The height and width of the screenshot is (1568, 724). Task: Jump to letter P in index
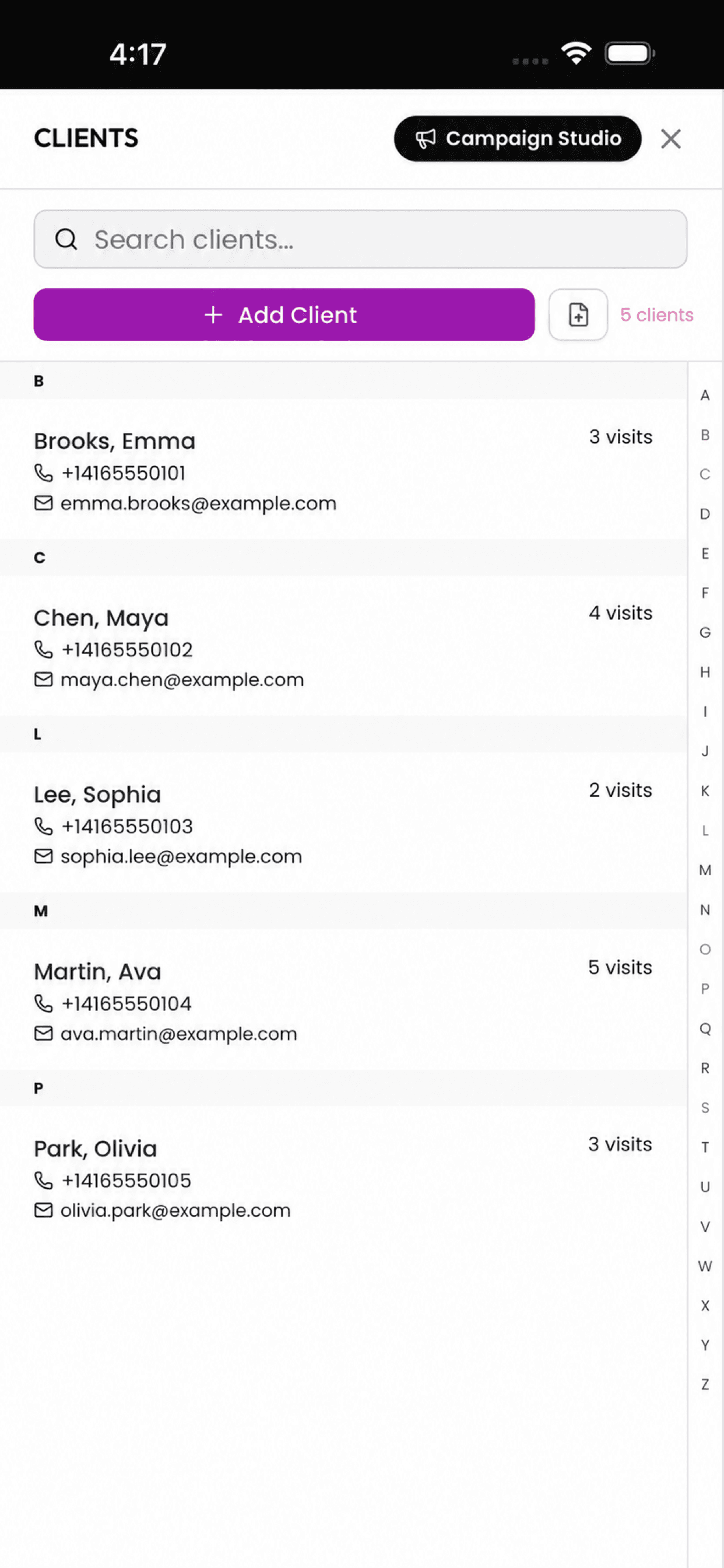pyautogui.click(x=705, y=989)
